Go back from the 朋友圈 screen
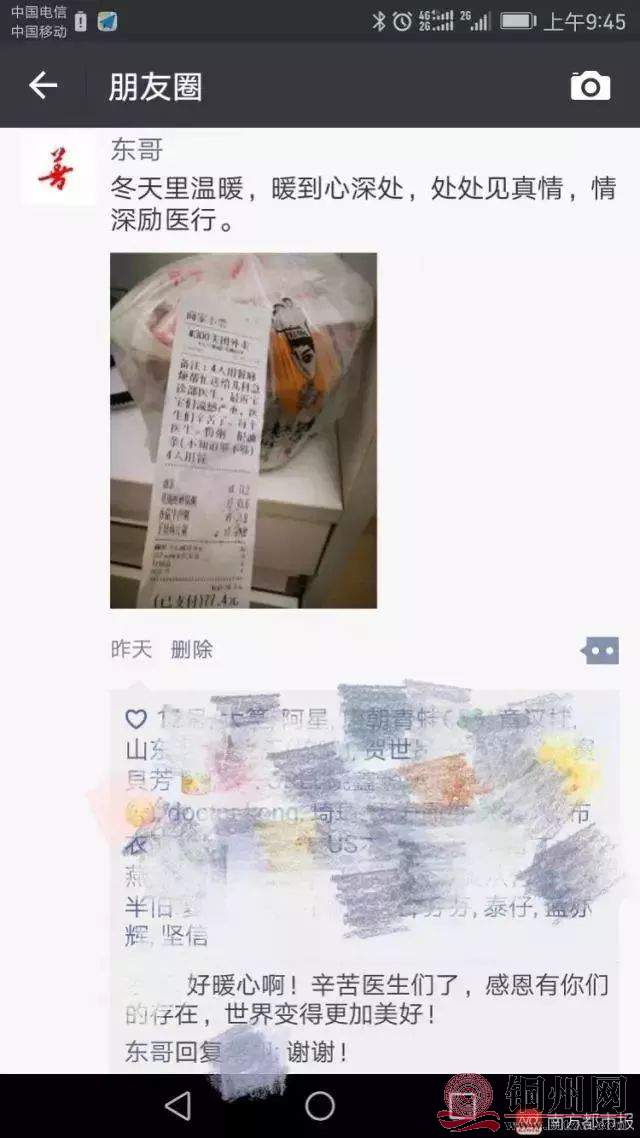 43,86
